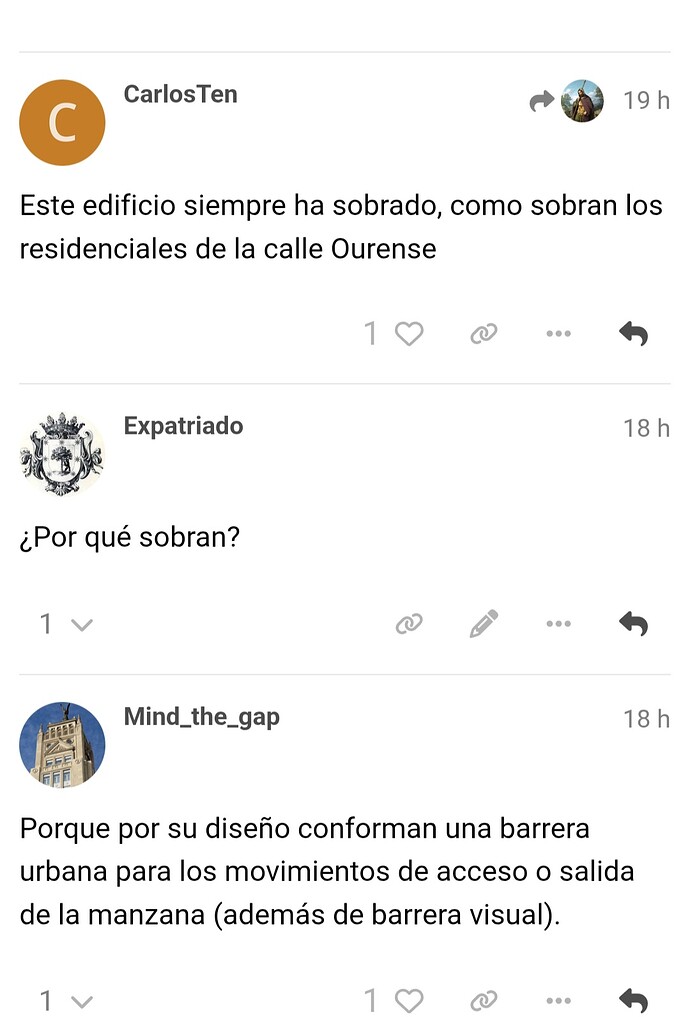Like CarlosTen's post
This screenshot has height=1017, width=690.
407,334
